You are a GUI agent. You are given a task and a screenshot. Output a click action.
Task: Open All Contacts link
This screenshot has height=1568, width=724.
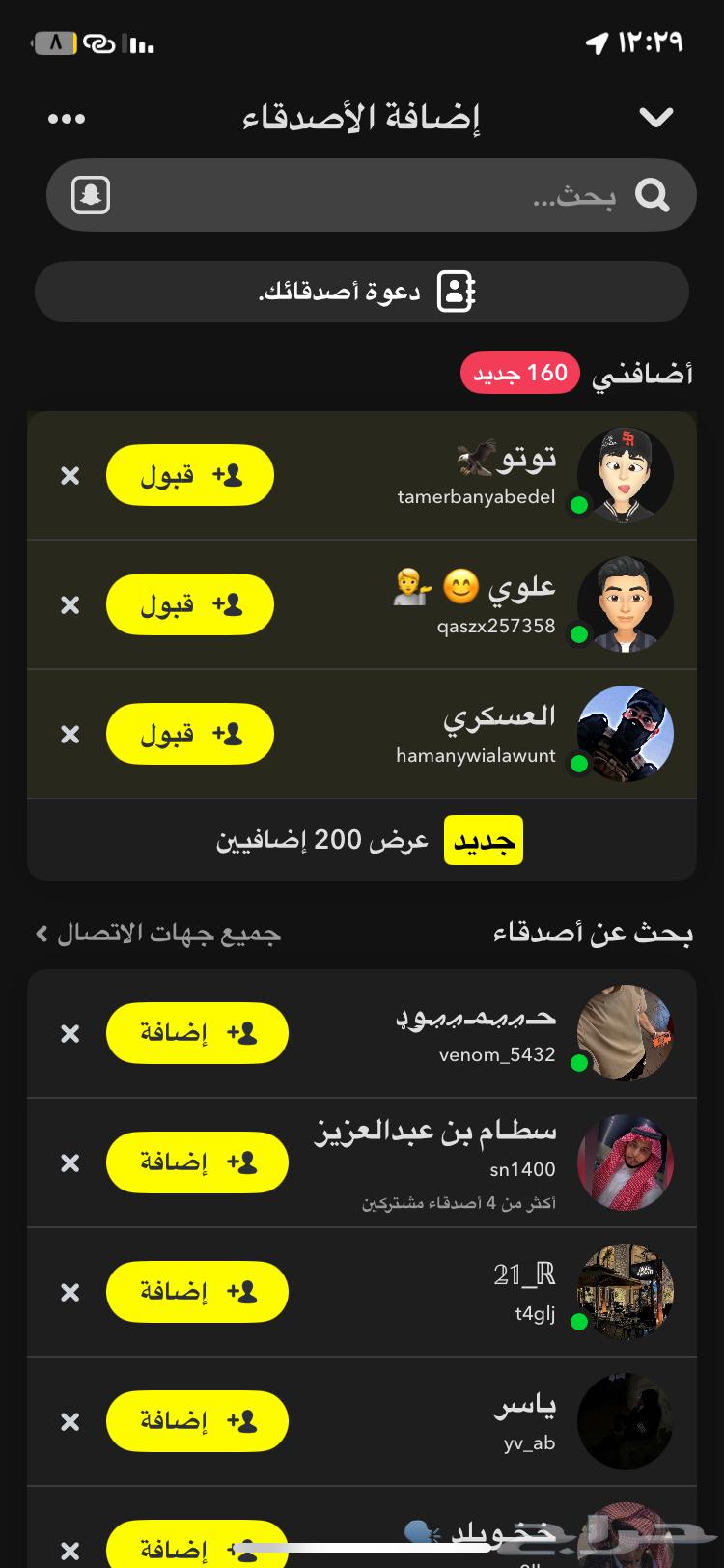(159, 934)
